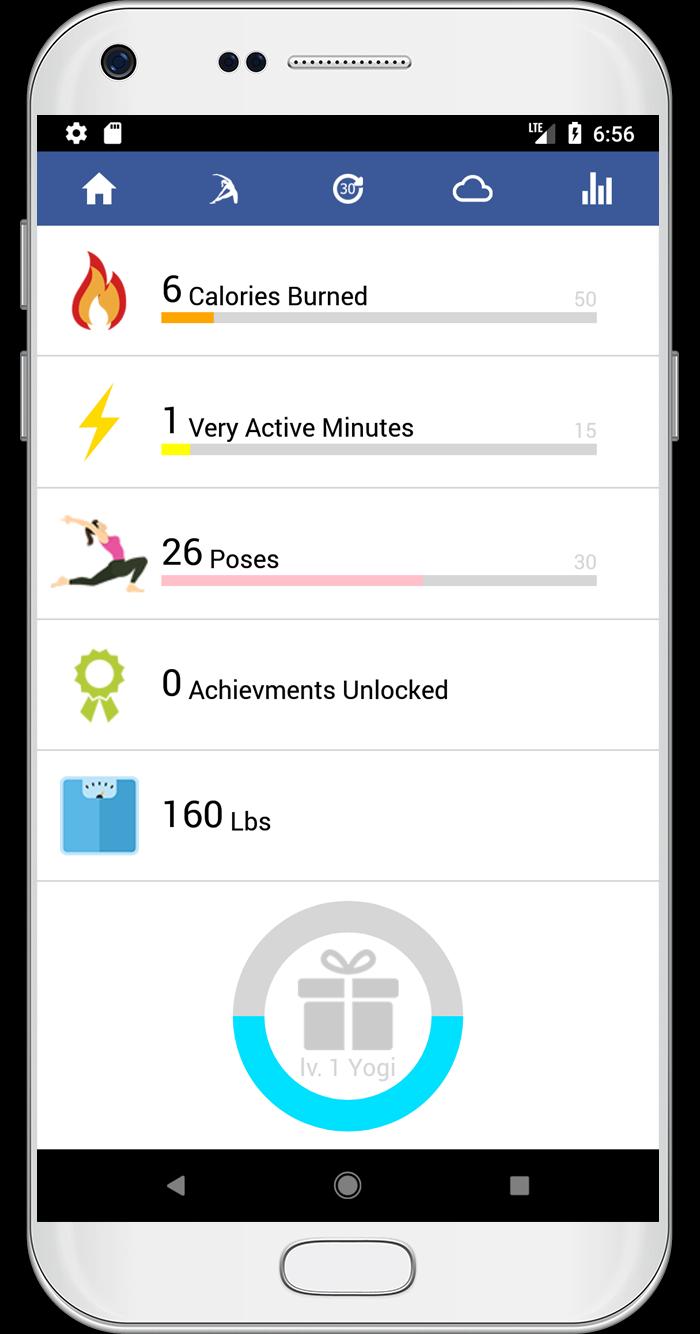This screenshot has height=1334, width=700.
Task: Go to the home tab
Action: (99, 189)
